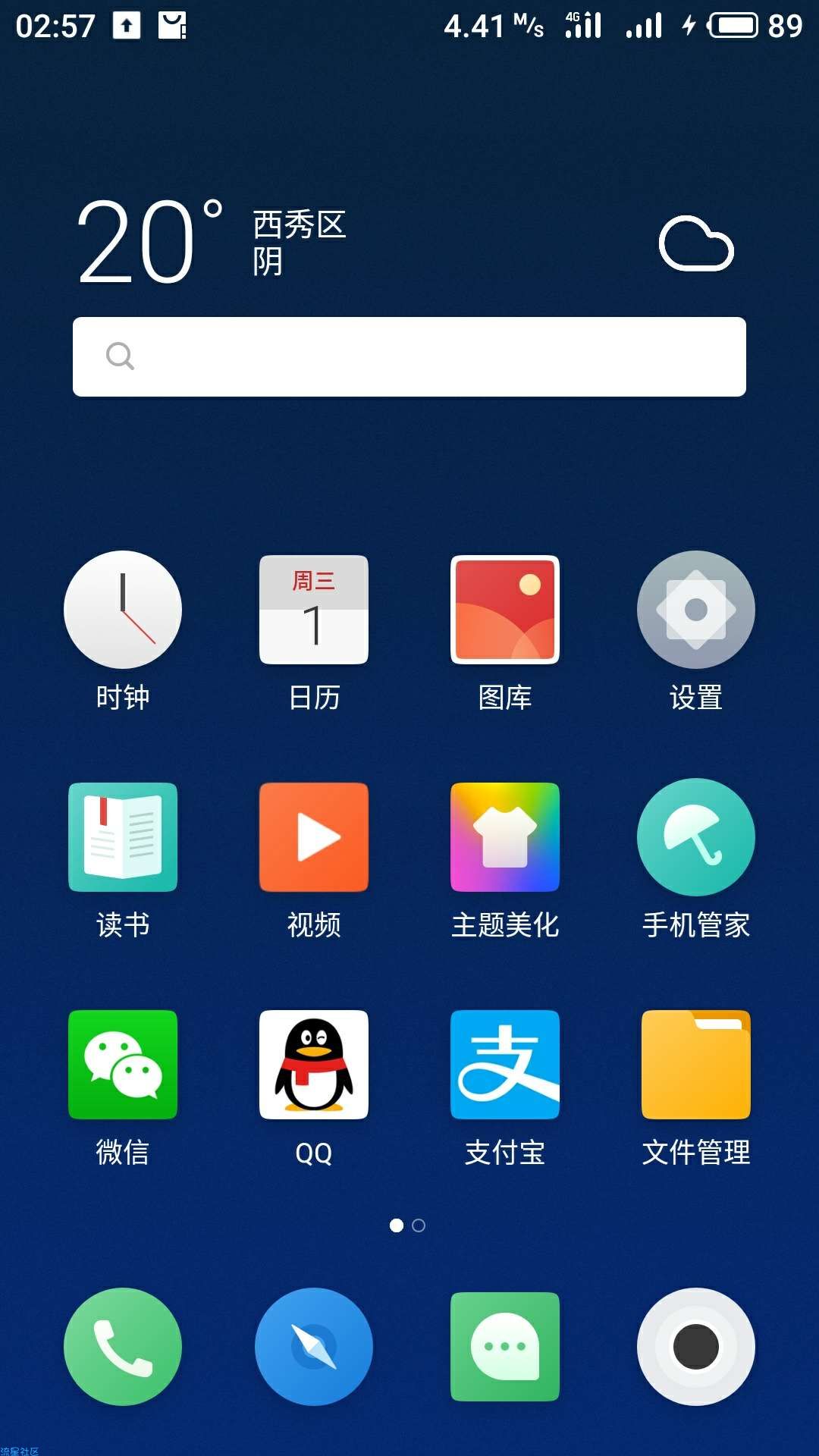Open 文件管理 file manager

(x=696, y=1065)
